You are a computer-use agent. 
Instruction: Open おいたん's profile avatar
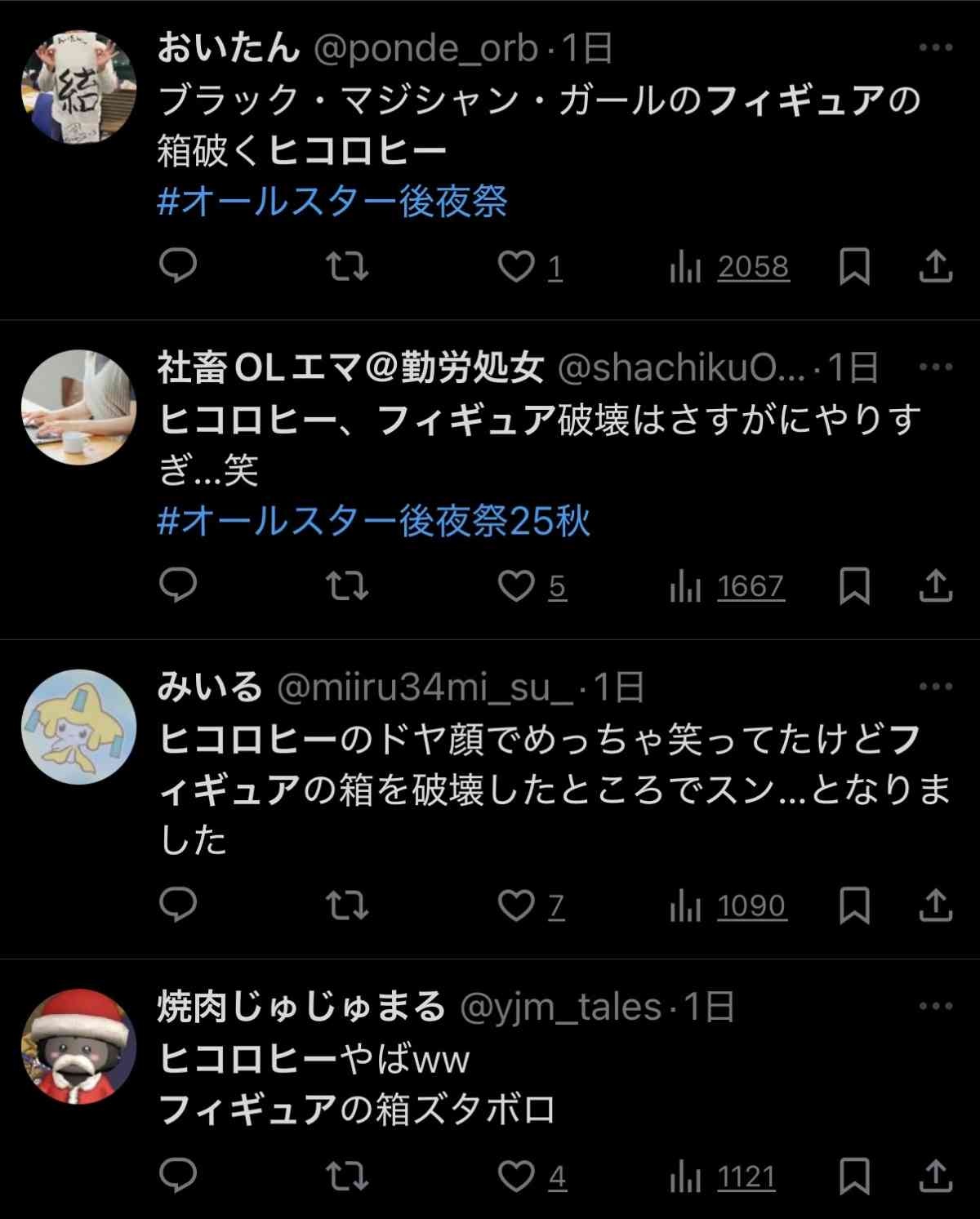tap(78, 88)
